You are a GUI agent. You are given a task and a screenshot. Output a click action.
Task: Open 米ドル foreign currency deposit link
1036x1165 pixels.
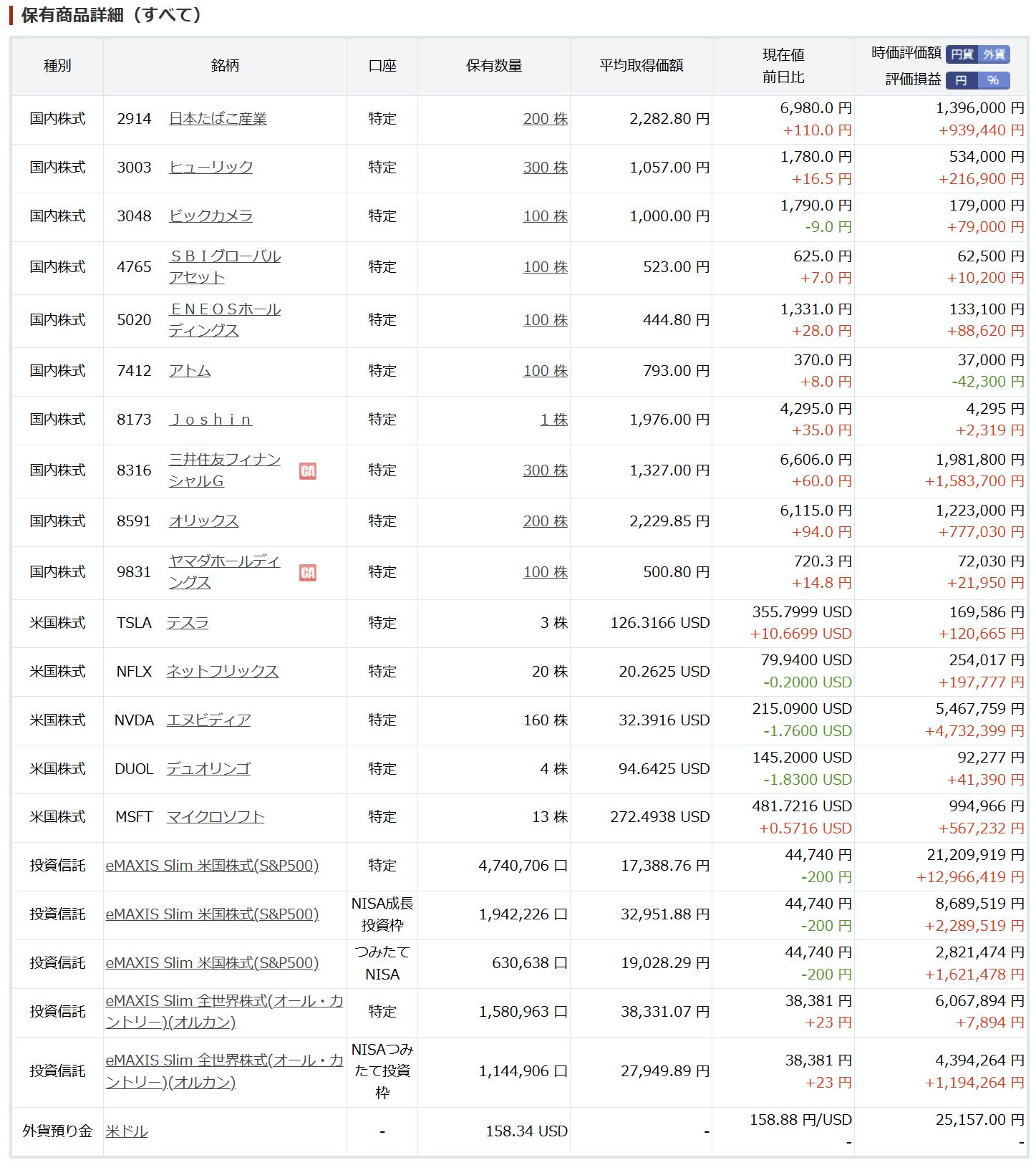click(x=127, y=1131)
